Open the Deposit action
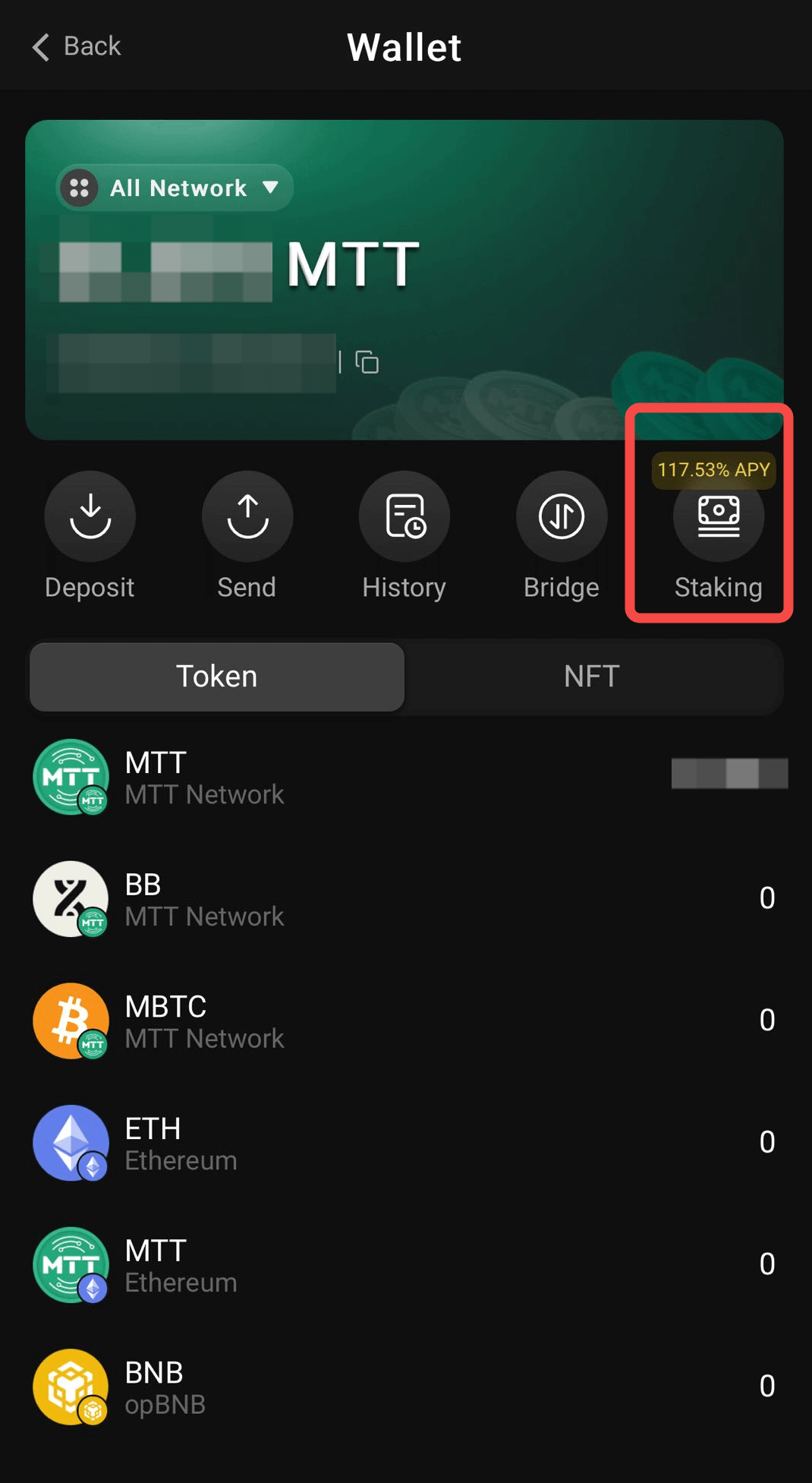Viewport: 812px width, 1483px height. 90,517
